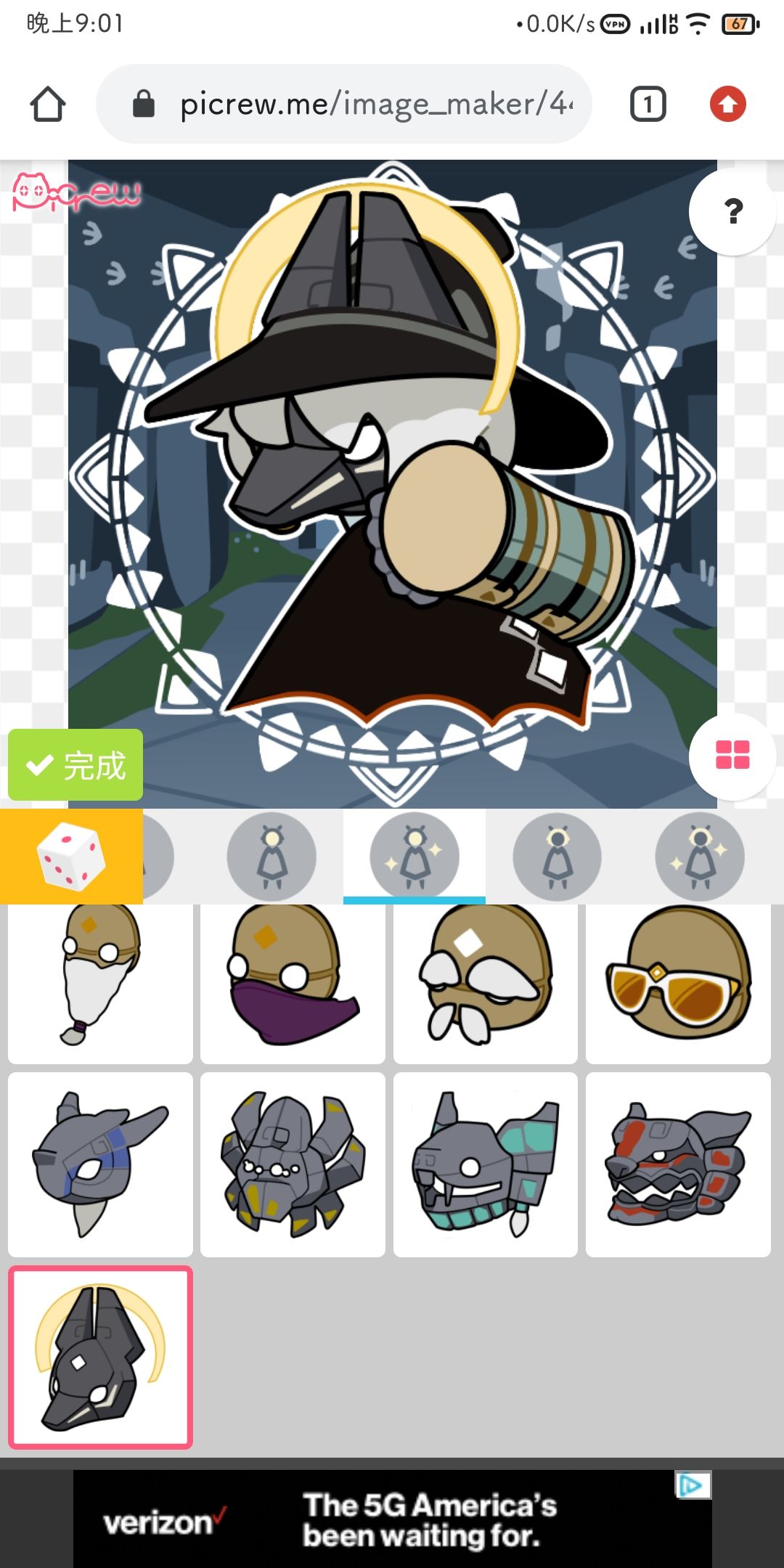Click the orange upload arrow button
This screenshot has height=1568, width=784.
pyautogui.click(x=728, y=103)
